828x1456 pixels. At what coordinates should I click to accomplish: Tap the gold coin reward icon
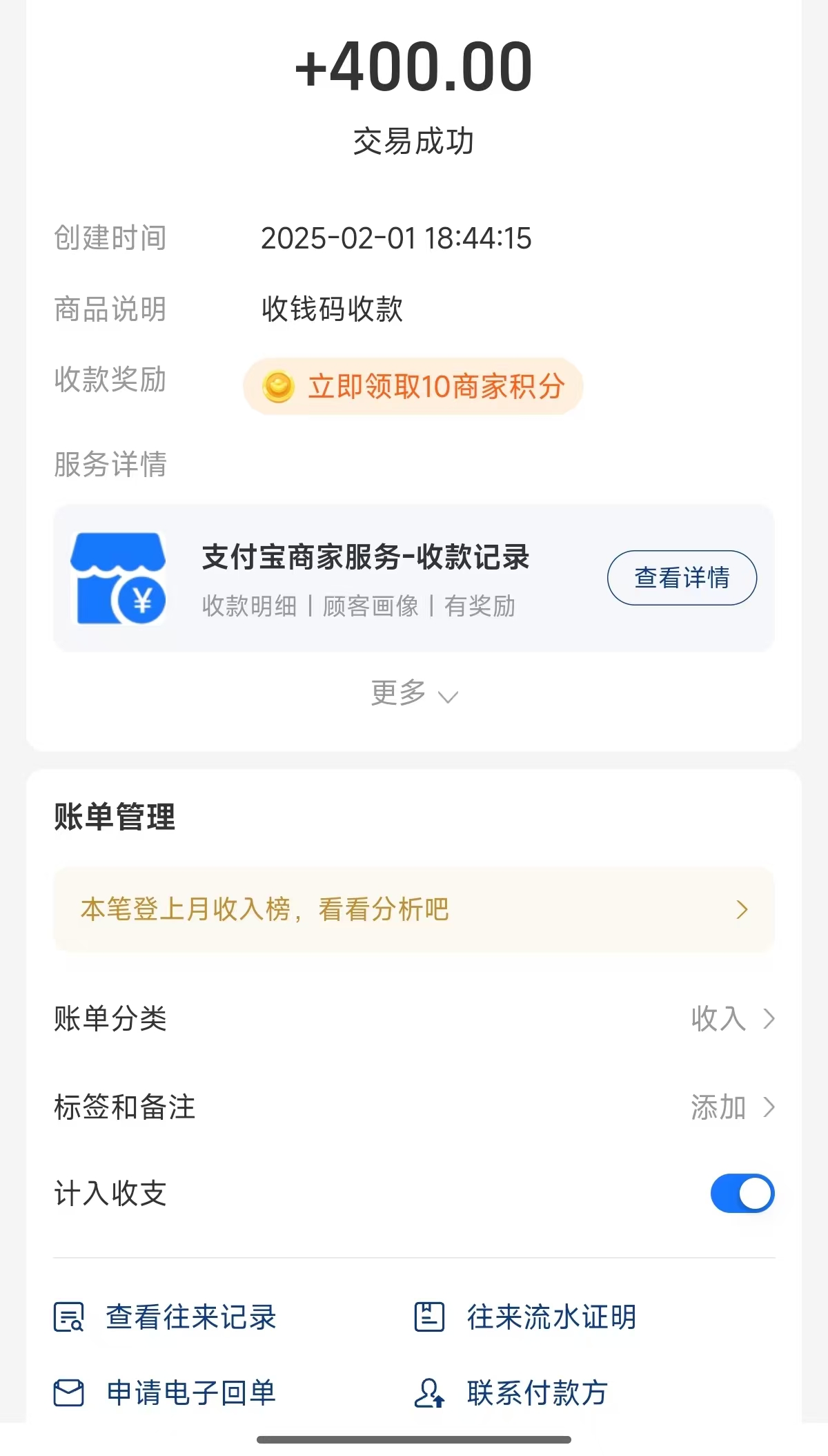(279, 387)
